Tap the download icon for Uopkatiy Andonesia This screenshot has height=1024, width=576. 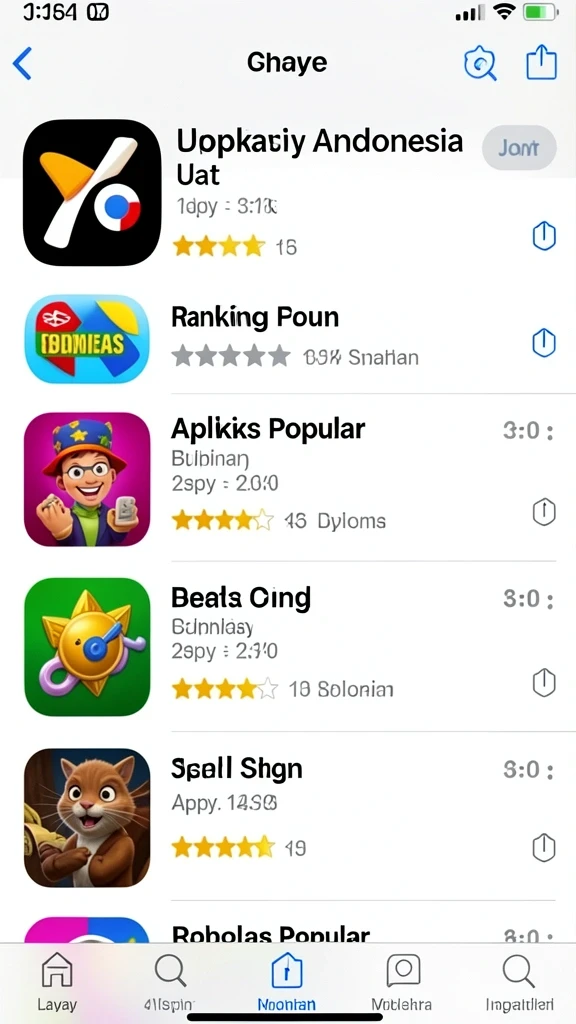click(544, 236)
